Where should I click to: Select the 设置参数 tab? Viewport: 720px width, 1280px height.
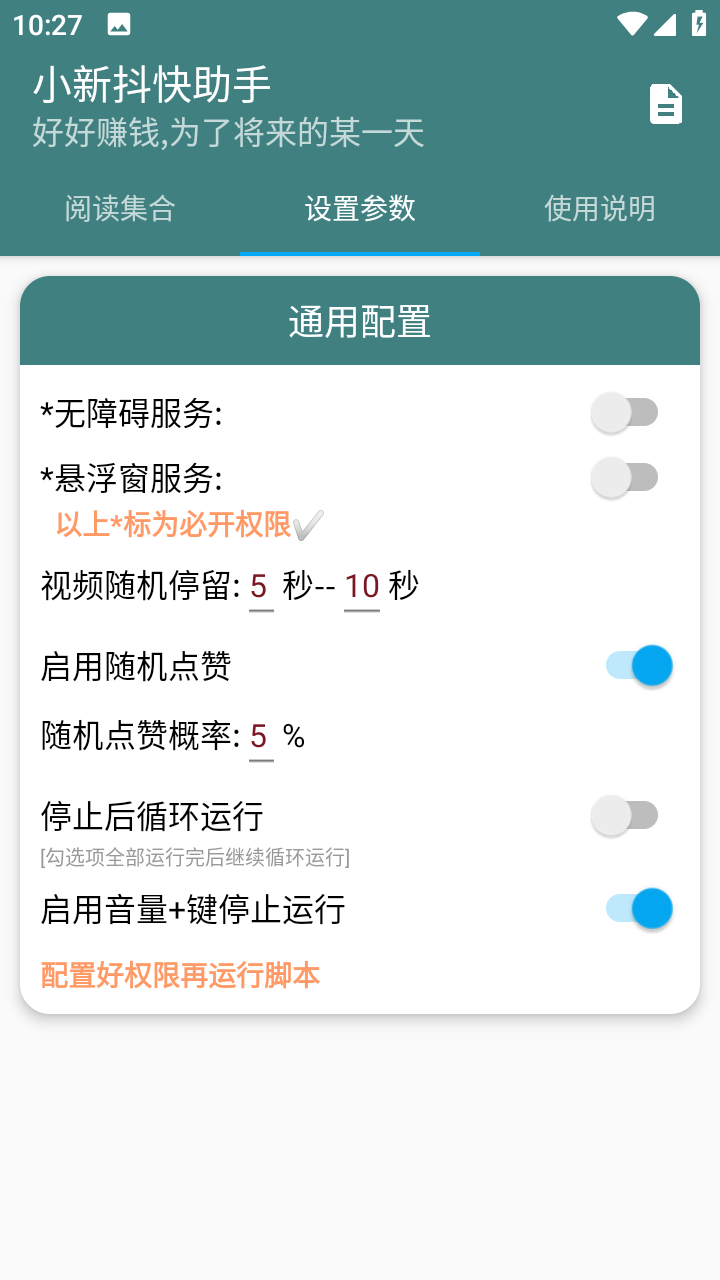(360, 210)
